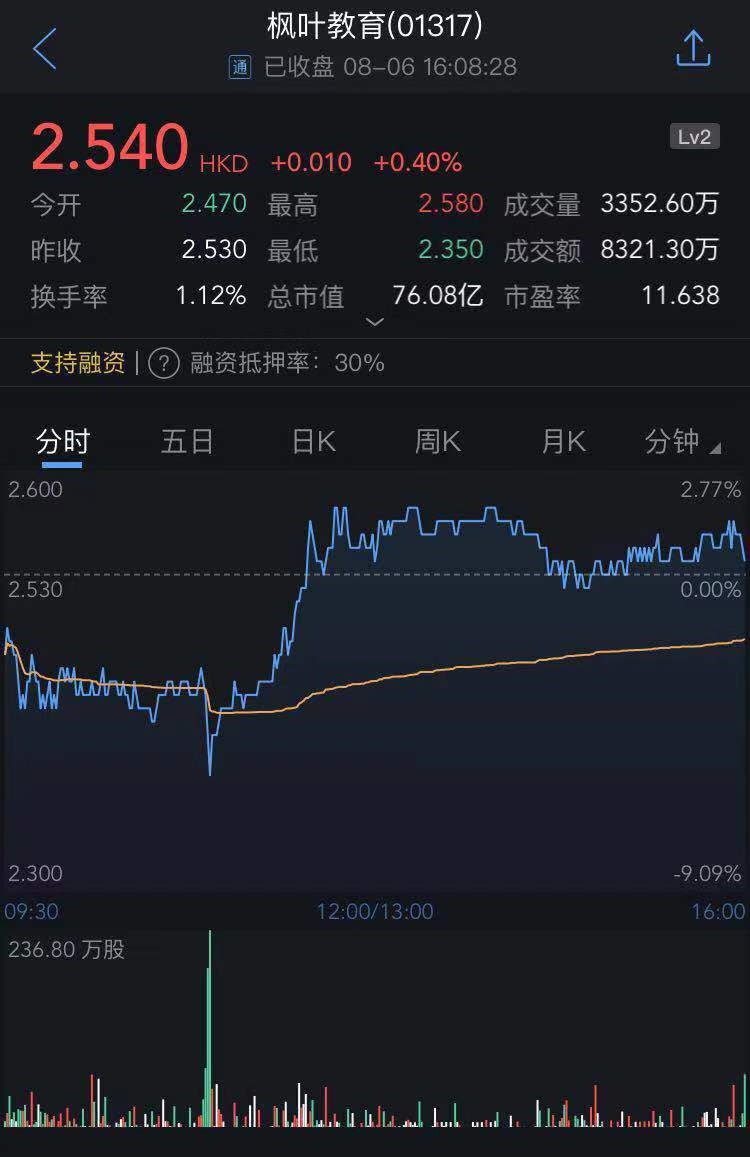This screenshot has height=1157, width=750.
Task: Tap the Lv2 quote level badge
Action: pyautogui.click(x=694, y=137)
